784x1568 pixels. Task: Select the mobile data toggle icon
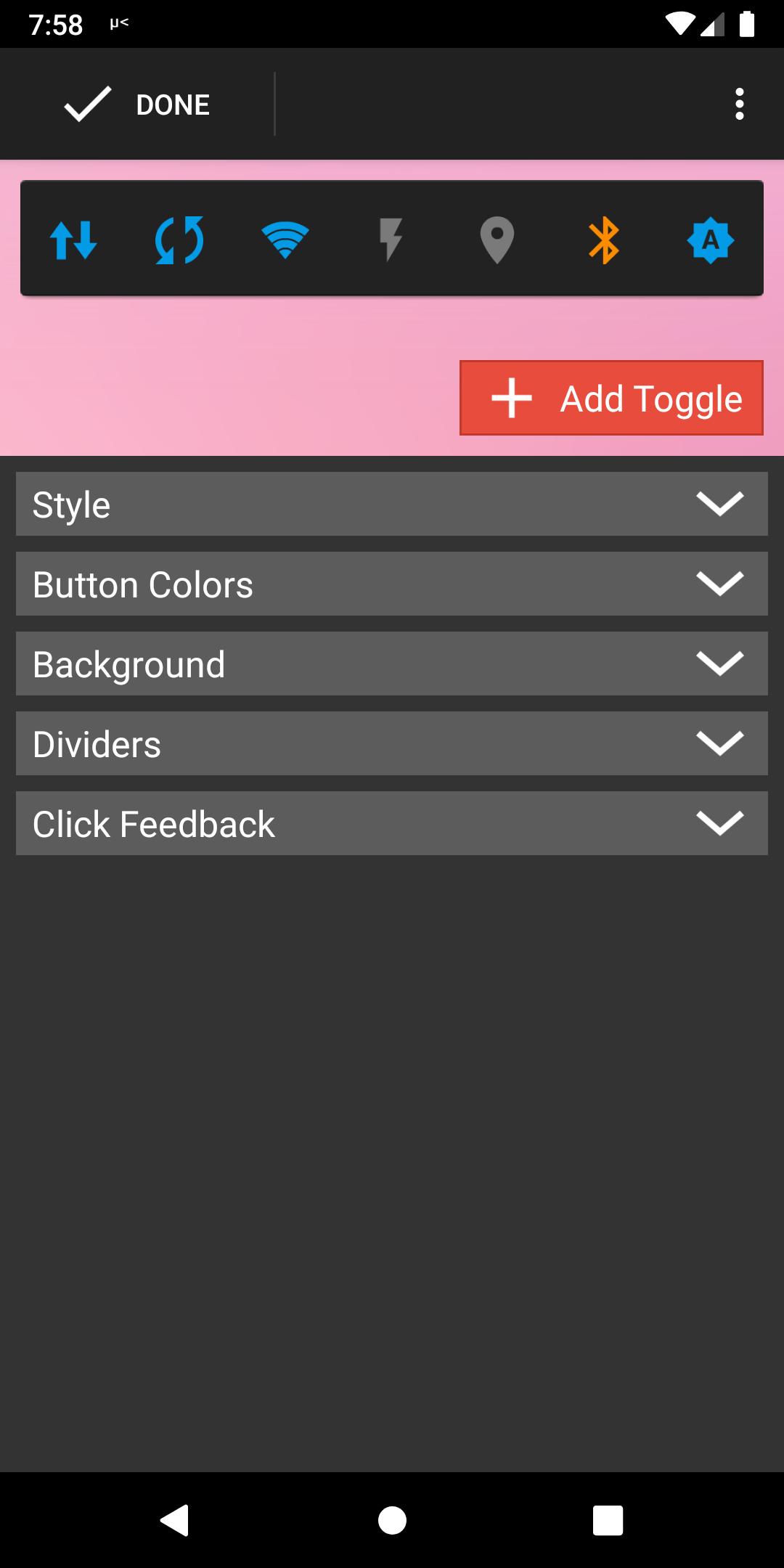click(x=73, y=240)
